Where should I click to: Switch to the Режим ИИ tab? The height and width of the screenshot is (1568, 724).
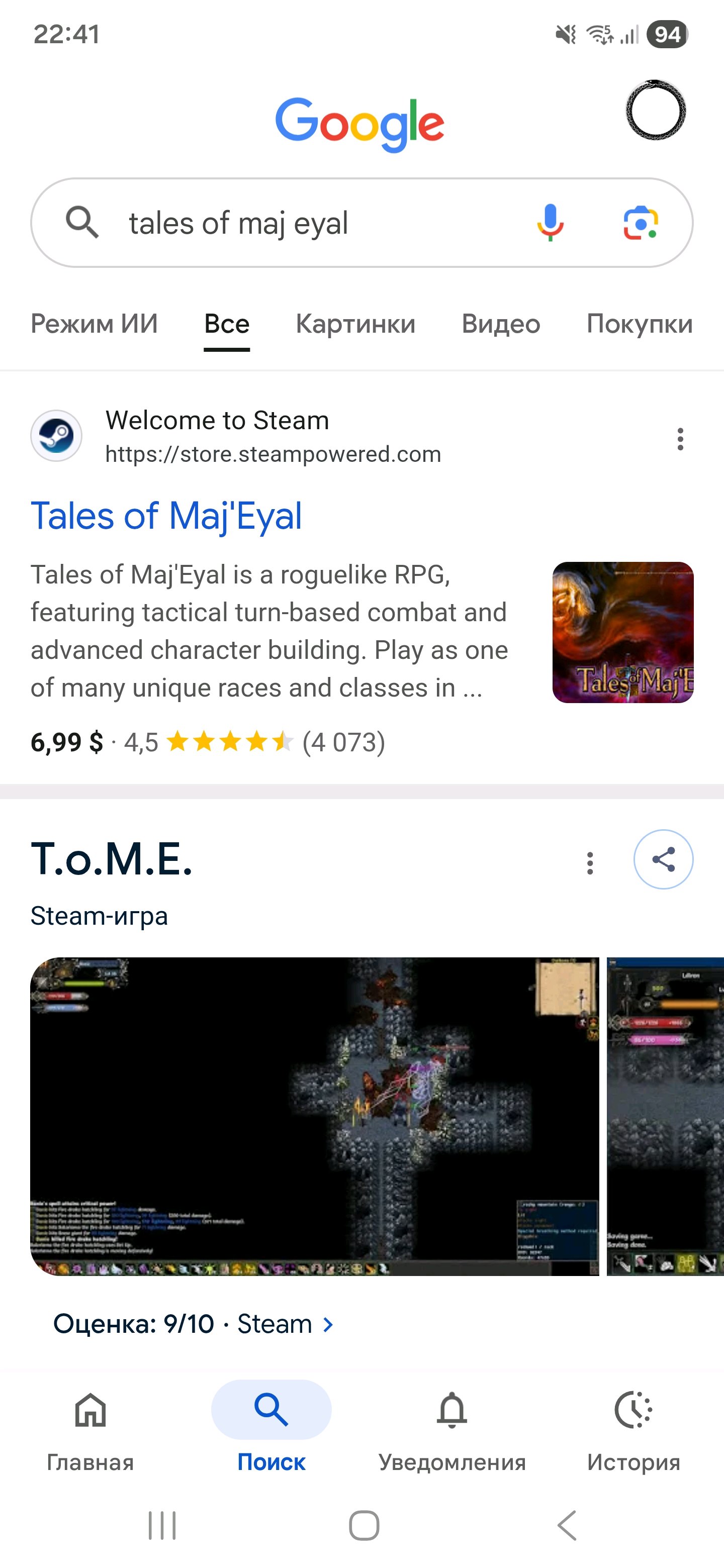point(95,324)
